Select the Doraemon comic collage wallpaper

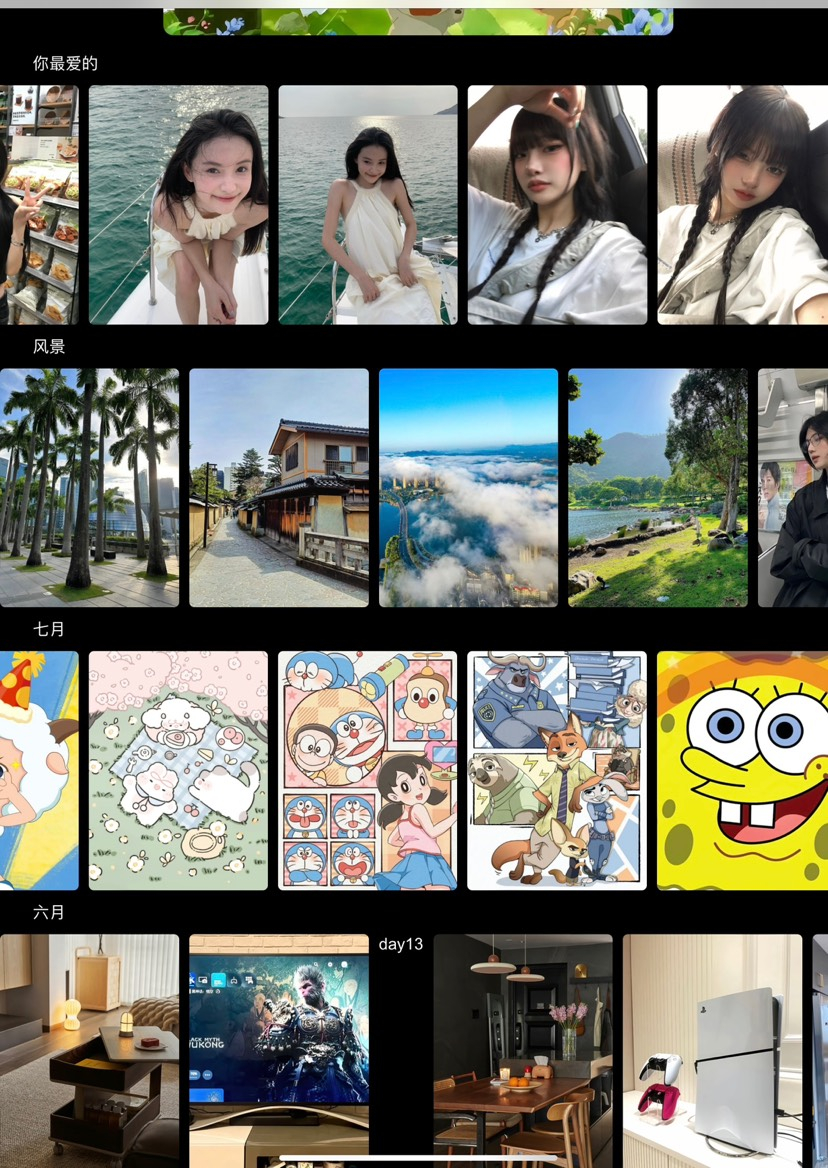pos(367,771)
